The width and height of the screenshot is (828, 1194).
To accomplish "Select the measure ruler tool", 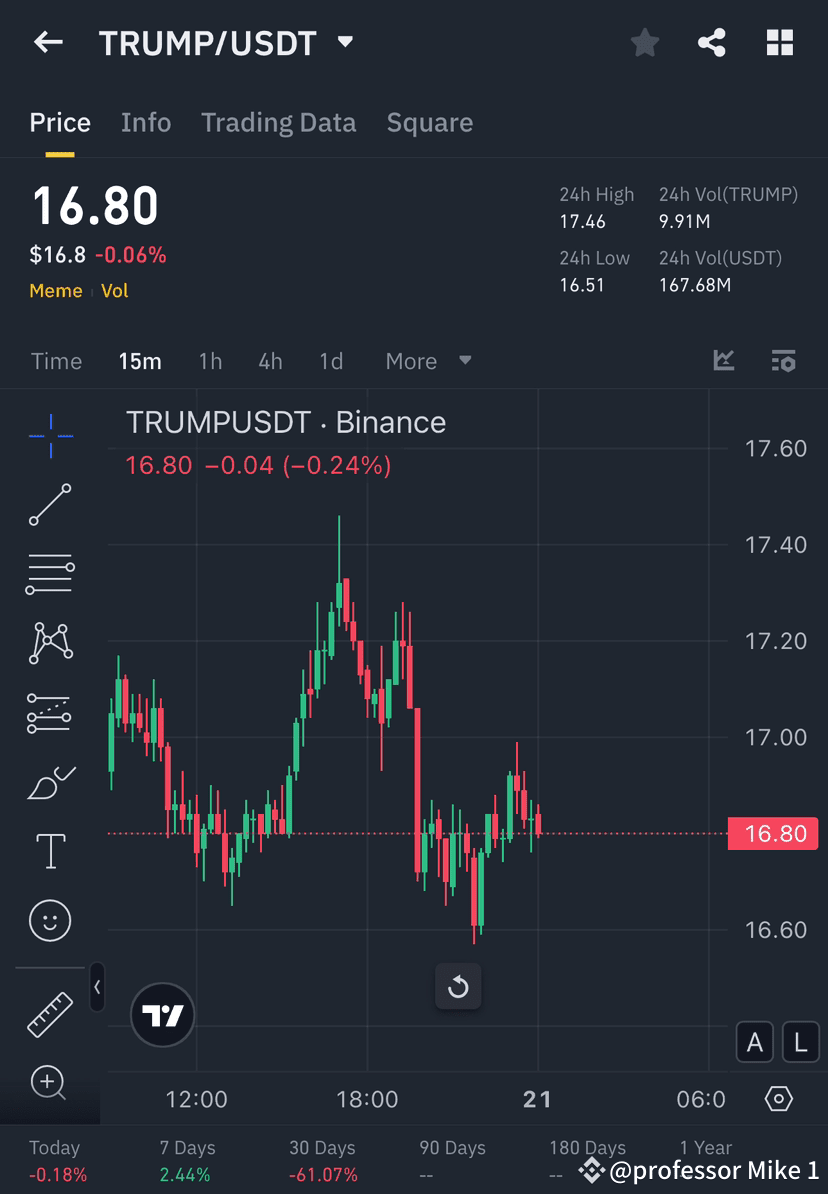I will 50,1013.
